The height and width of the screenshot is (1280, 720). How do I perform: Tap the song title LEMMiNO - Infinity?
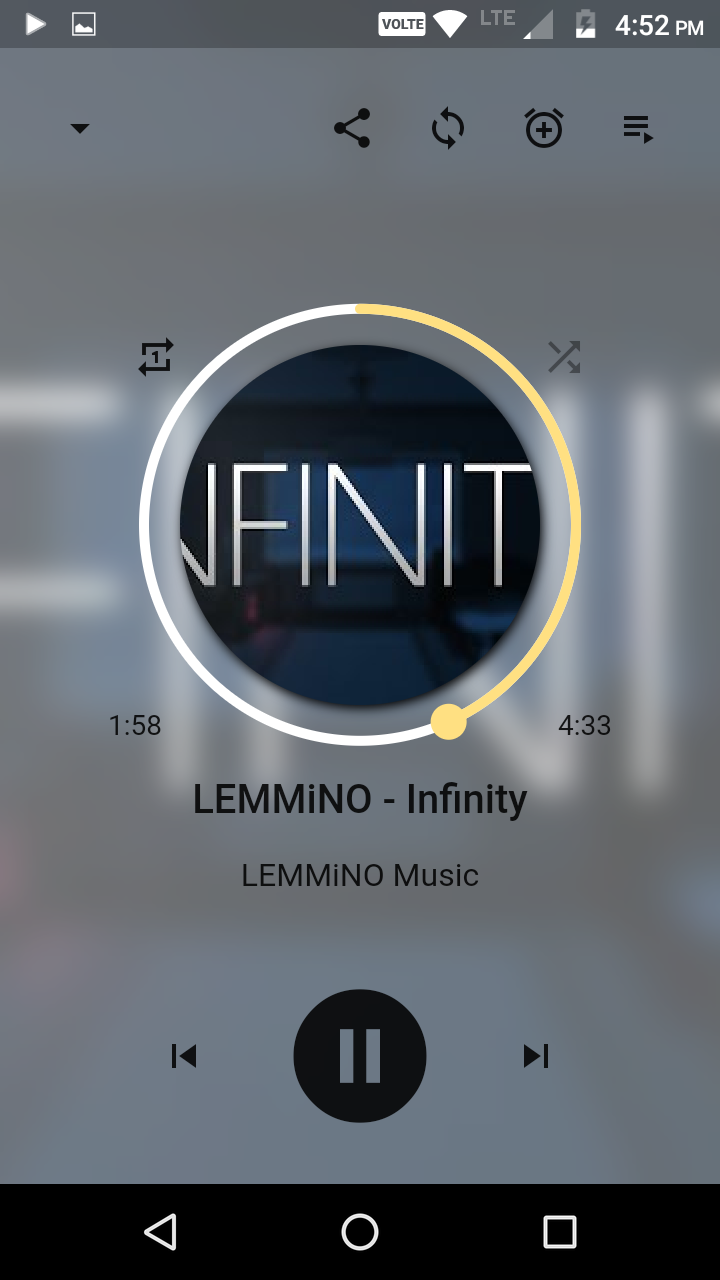point(360,798)
